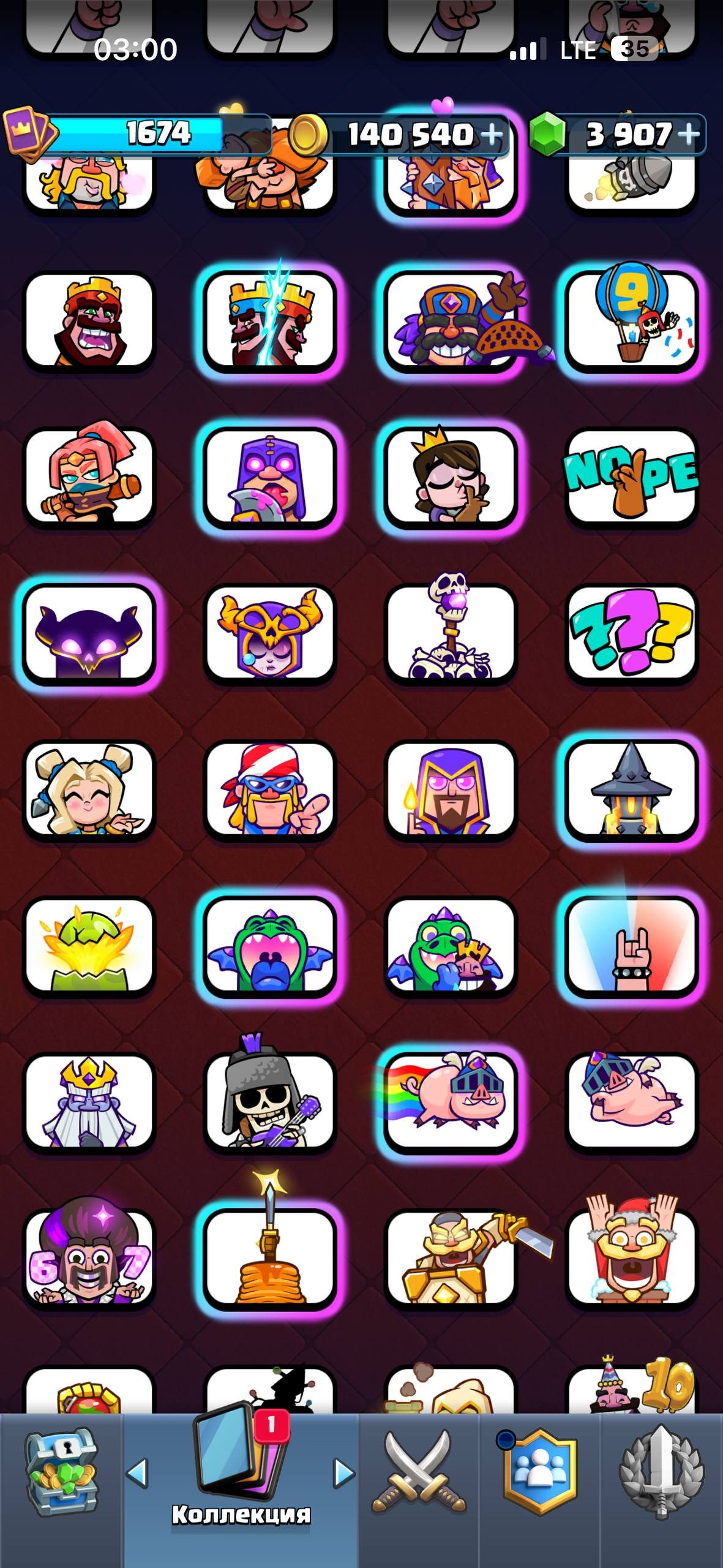The height and width of the screenshot is (1568, 723).
Task: Select the rock hand sign emote
Action: pos(631,946)
